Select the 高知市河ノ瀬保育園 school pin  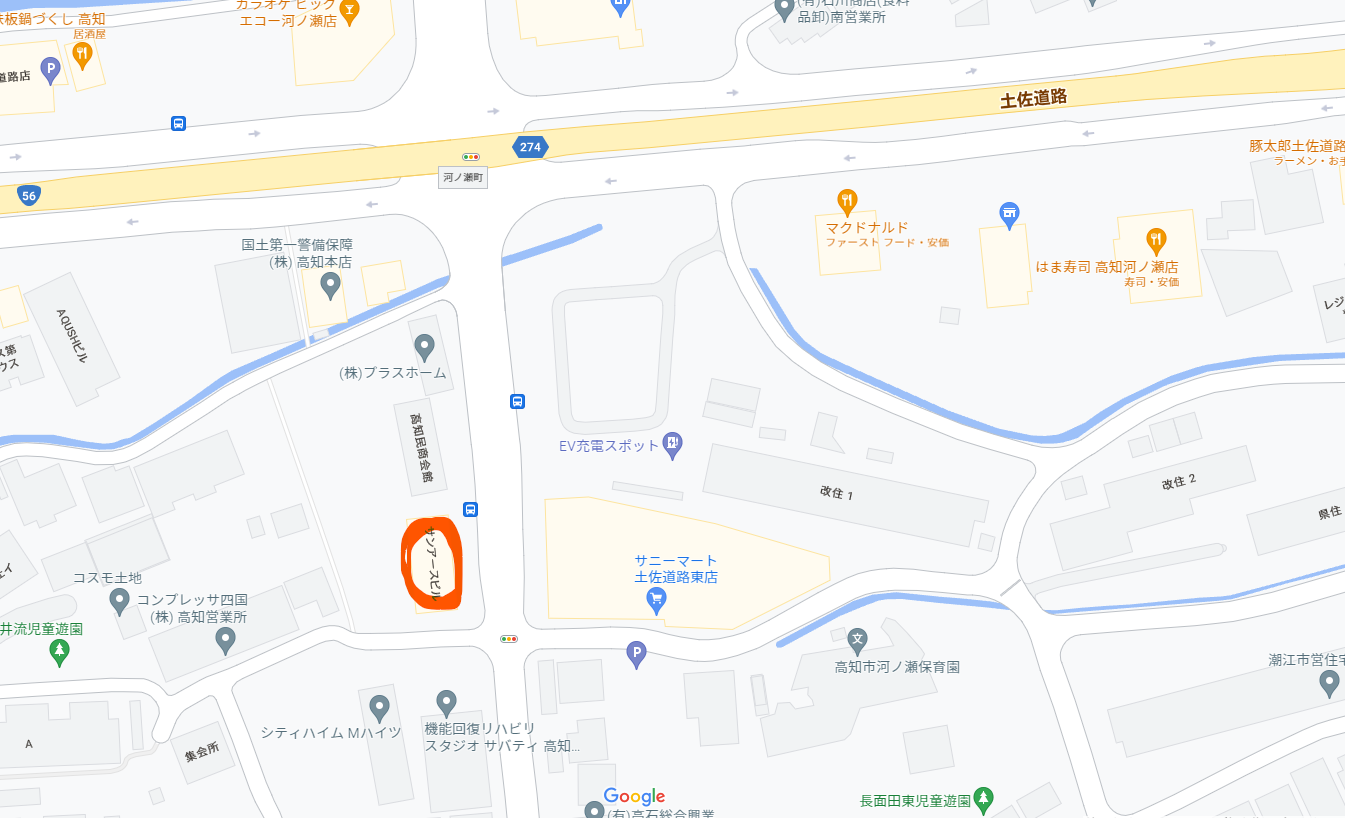[857, 640]
